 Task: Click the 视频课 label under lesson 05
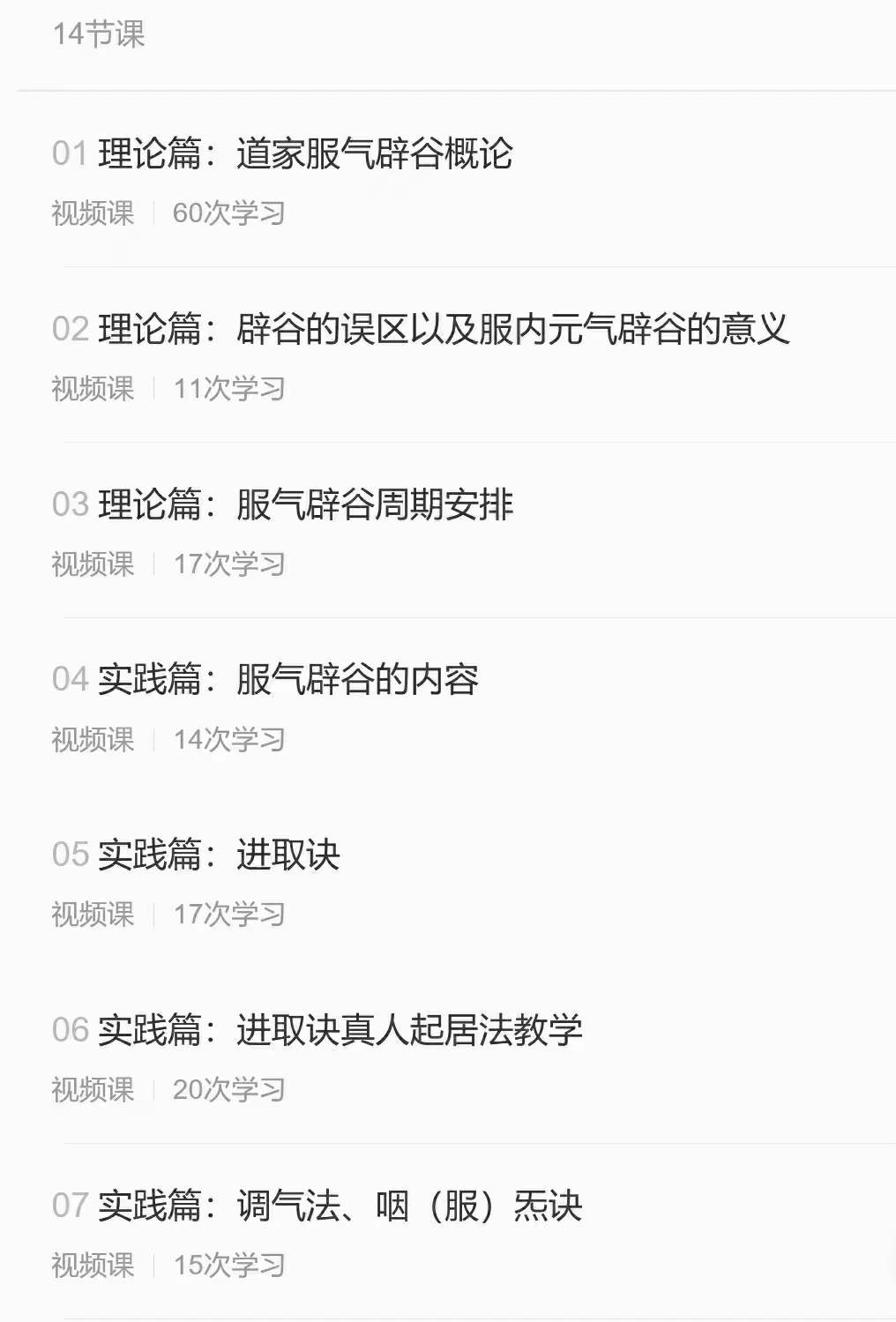[x=92, y=915]
